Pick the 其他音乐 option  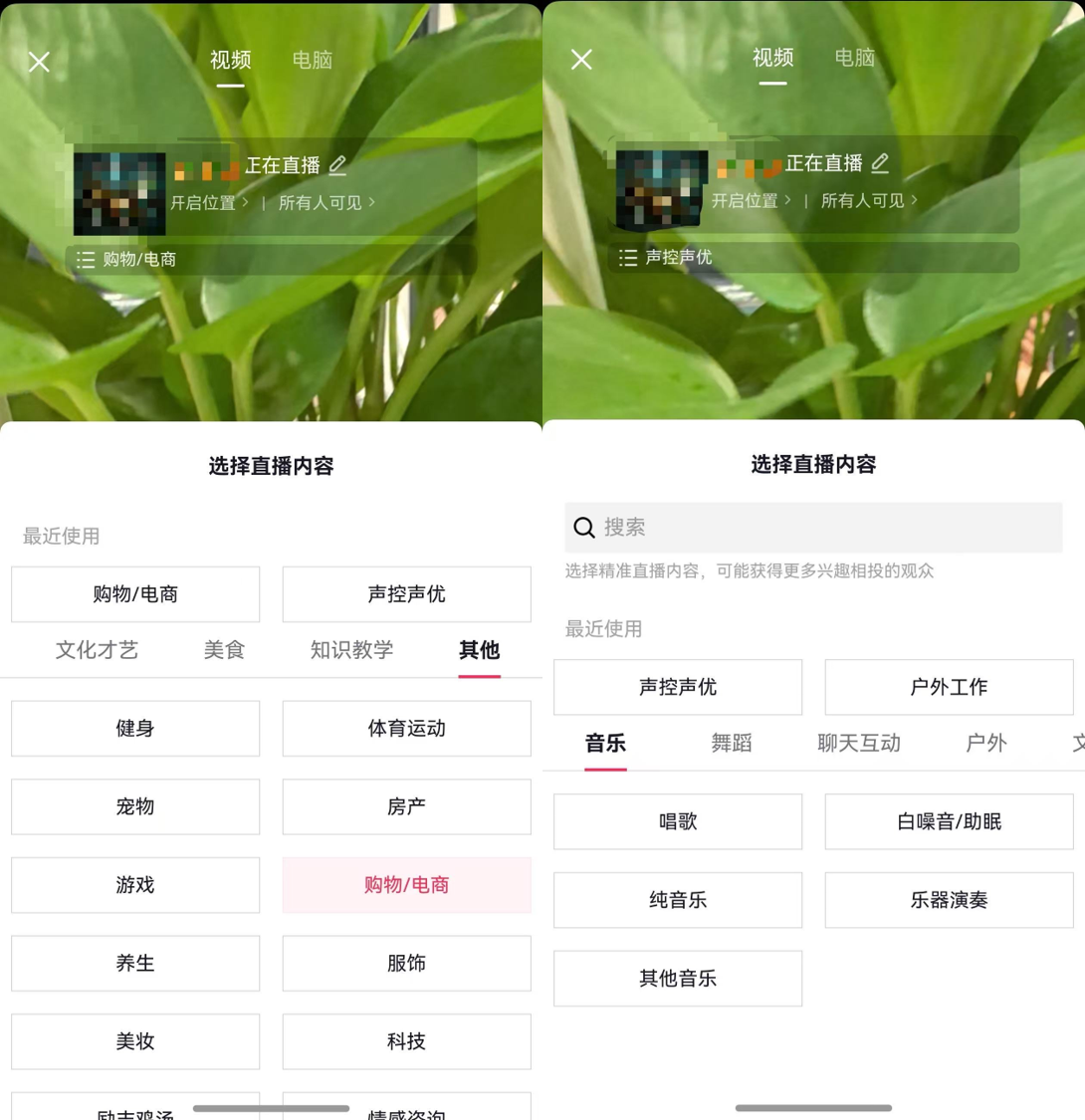678,979
